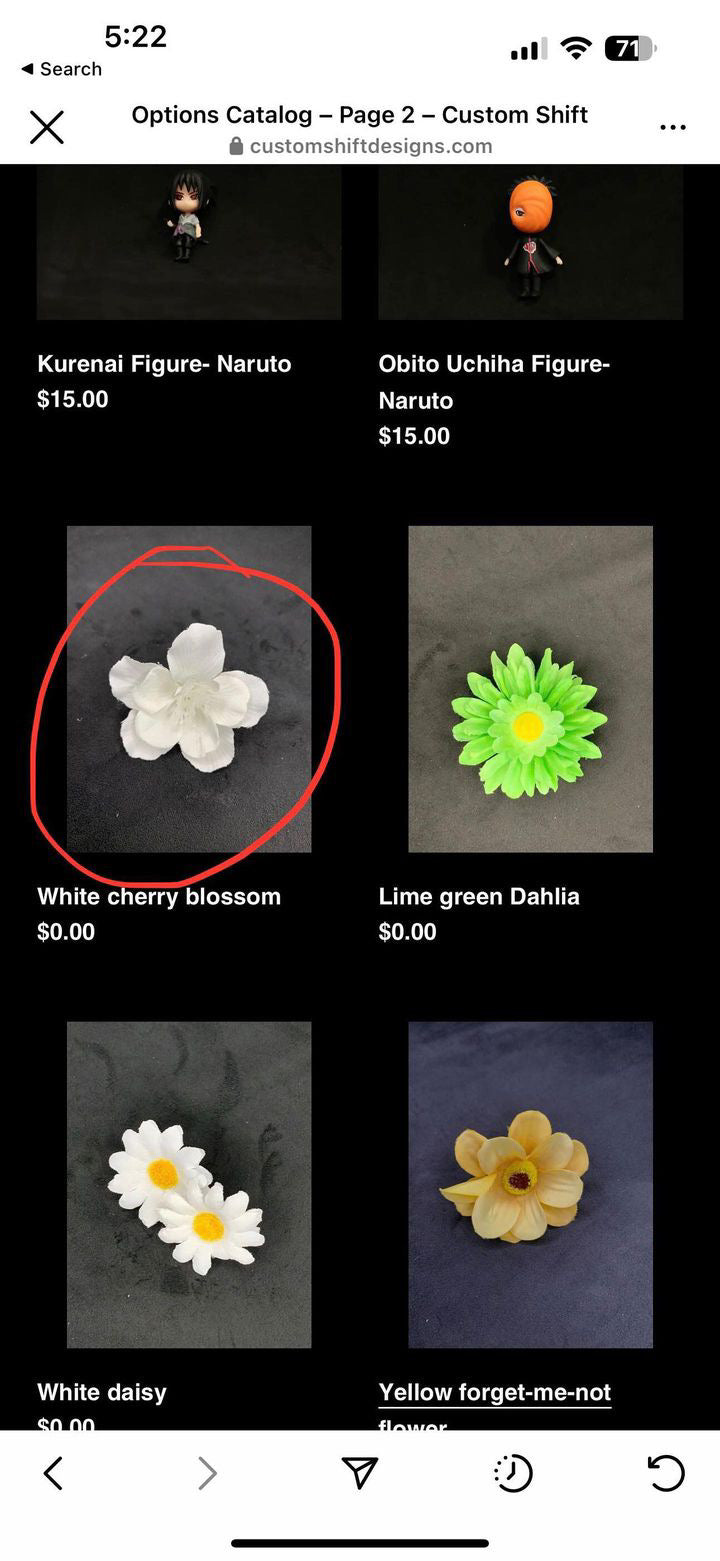The width and height of the screenshot is (720, 1561).
Task: Return to Search app
Action: [x=61, y=69]
